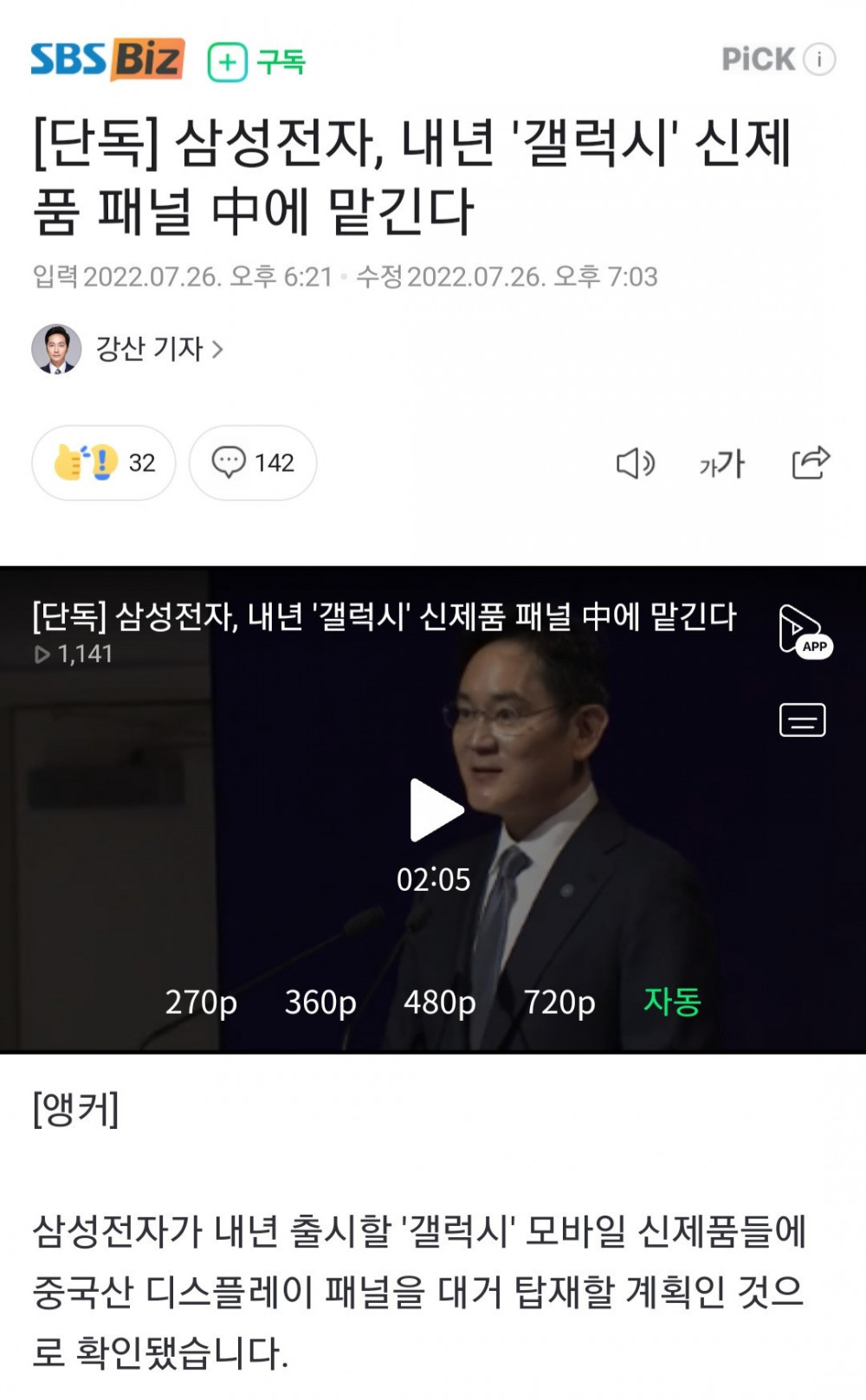Subscribe to SBS Biz with 구독 button
This screenshot has height=1400, width=866.
point(256,61)
